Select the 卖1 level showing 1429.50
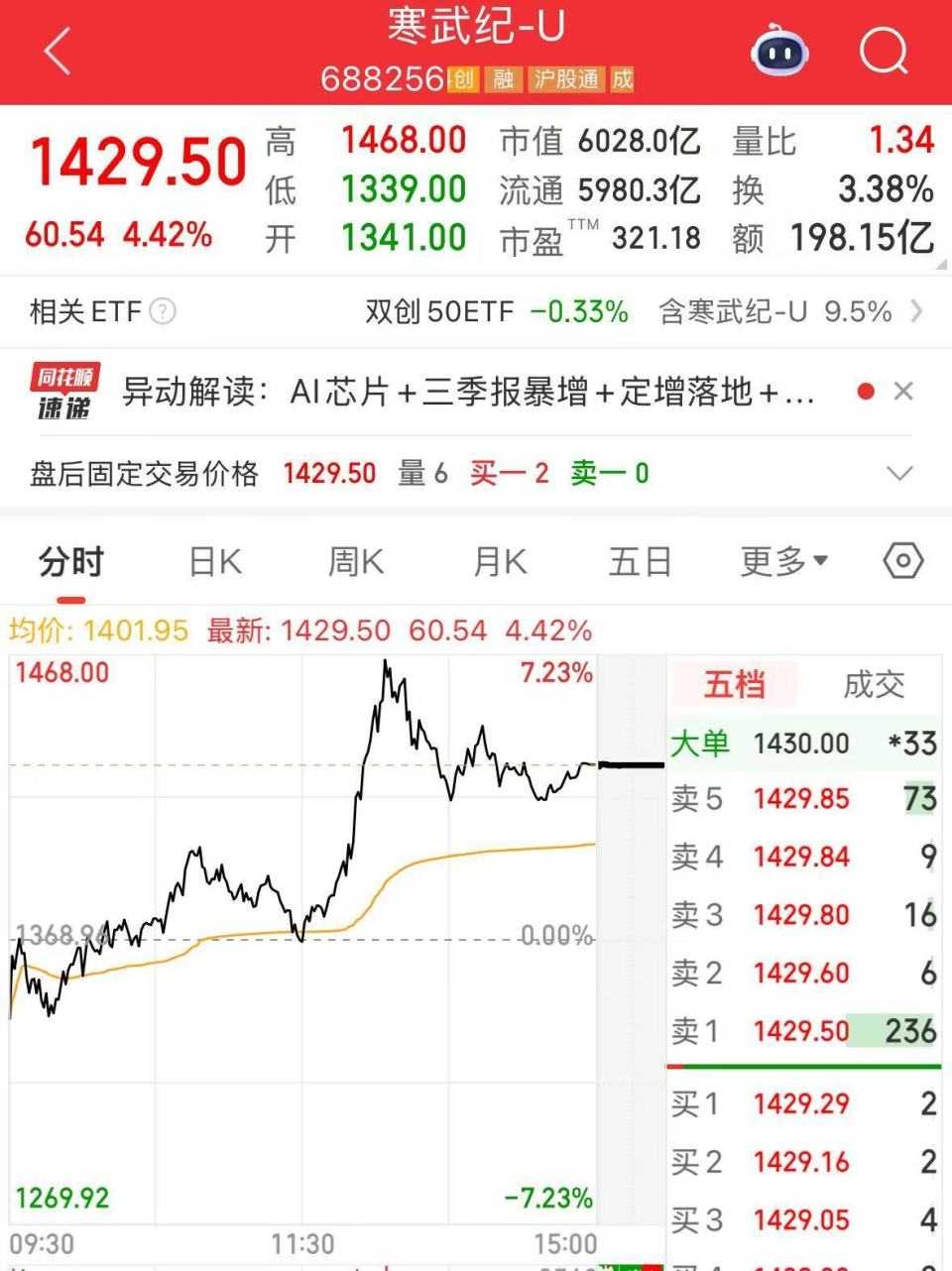 (801, 1031)
